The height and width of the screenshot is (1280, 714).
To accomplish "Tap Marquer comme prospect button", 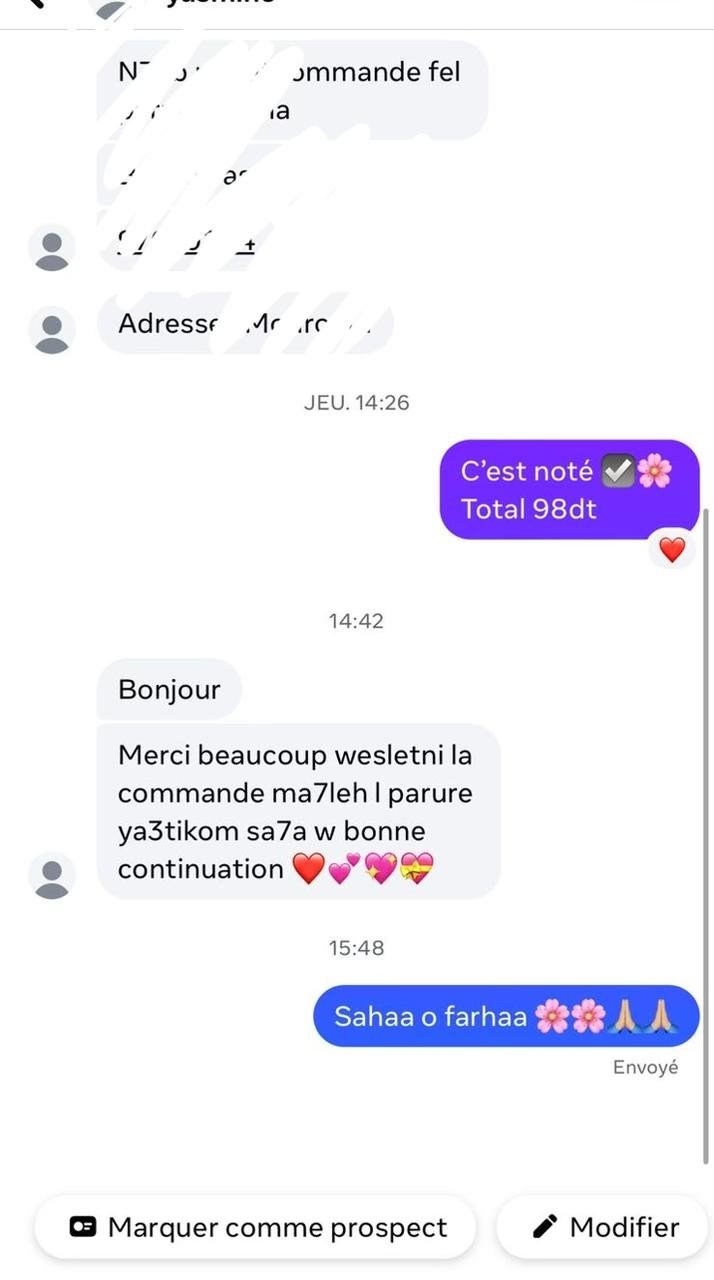I will coord(256,1227).
